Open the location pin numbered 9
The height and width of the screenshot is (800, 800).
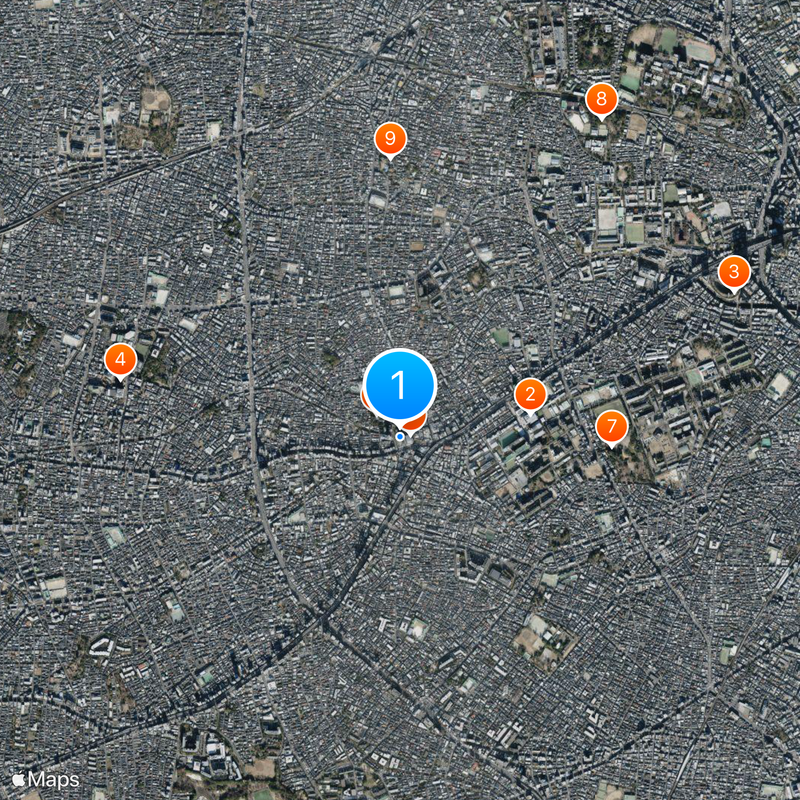coord(389,138)
